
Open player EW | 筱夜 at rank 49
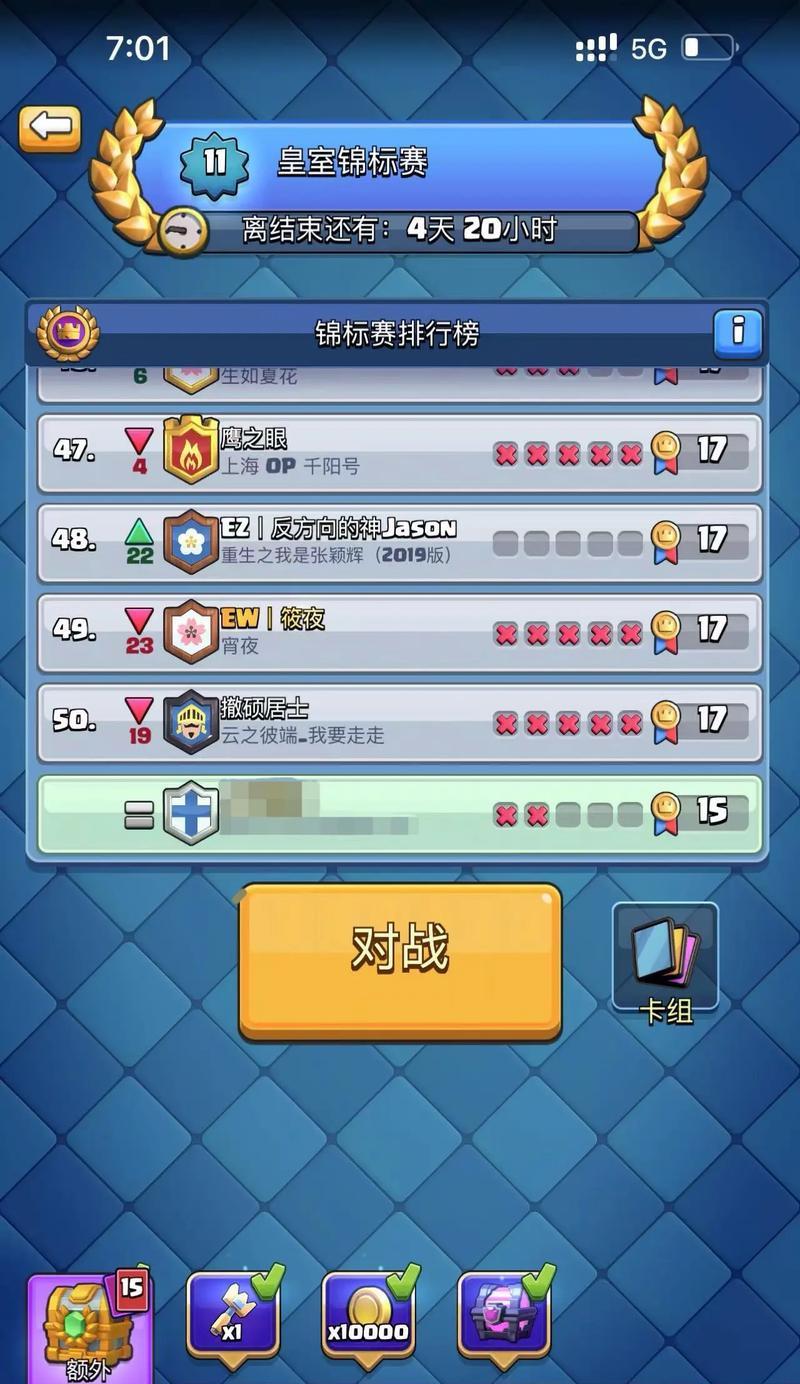[400, 633]
